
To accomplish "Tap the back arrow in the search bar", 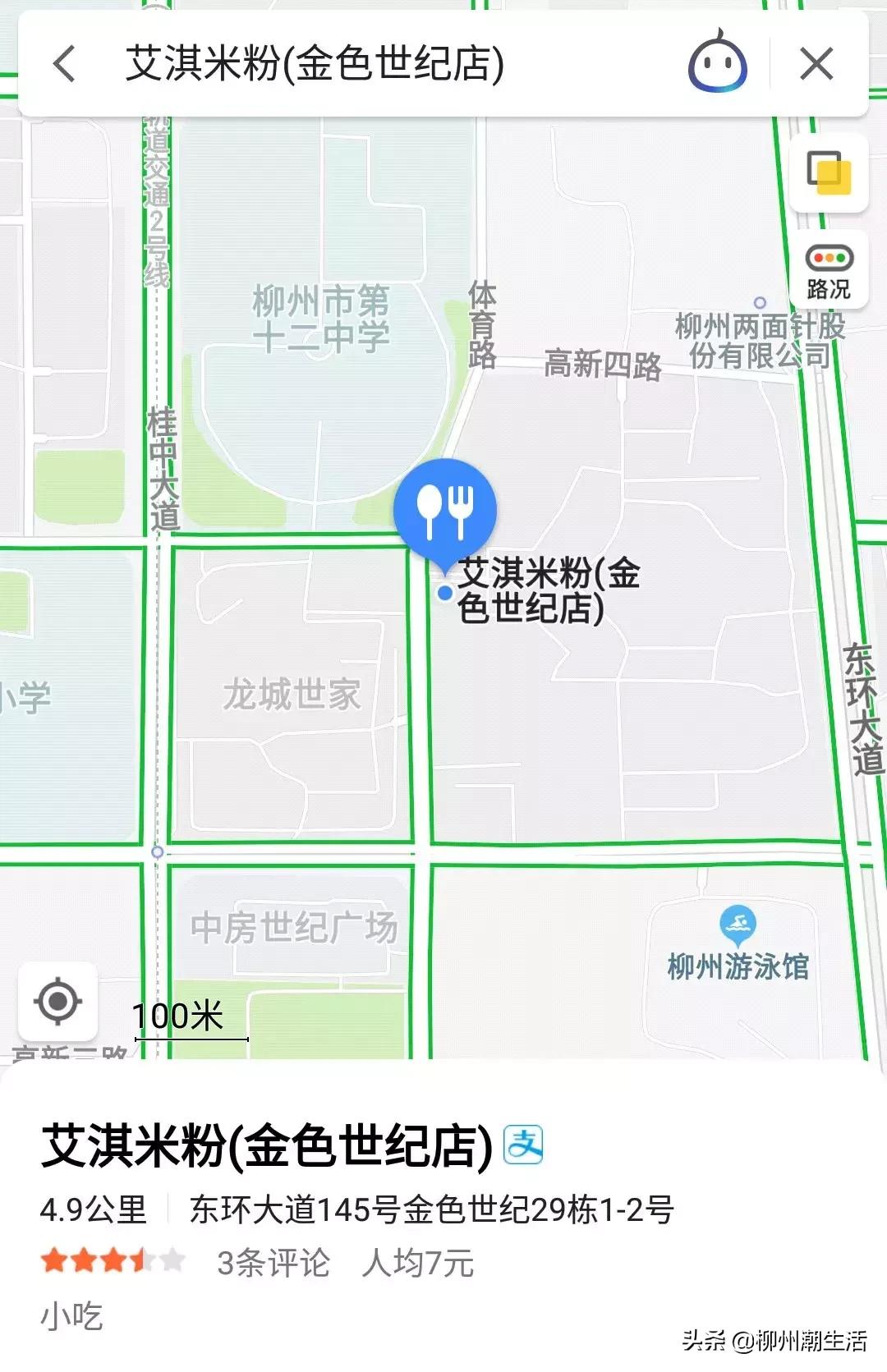I will tap(62, 65).
